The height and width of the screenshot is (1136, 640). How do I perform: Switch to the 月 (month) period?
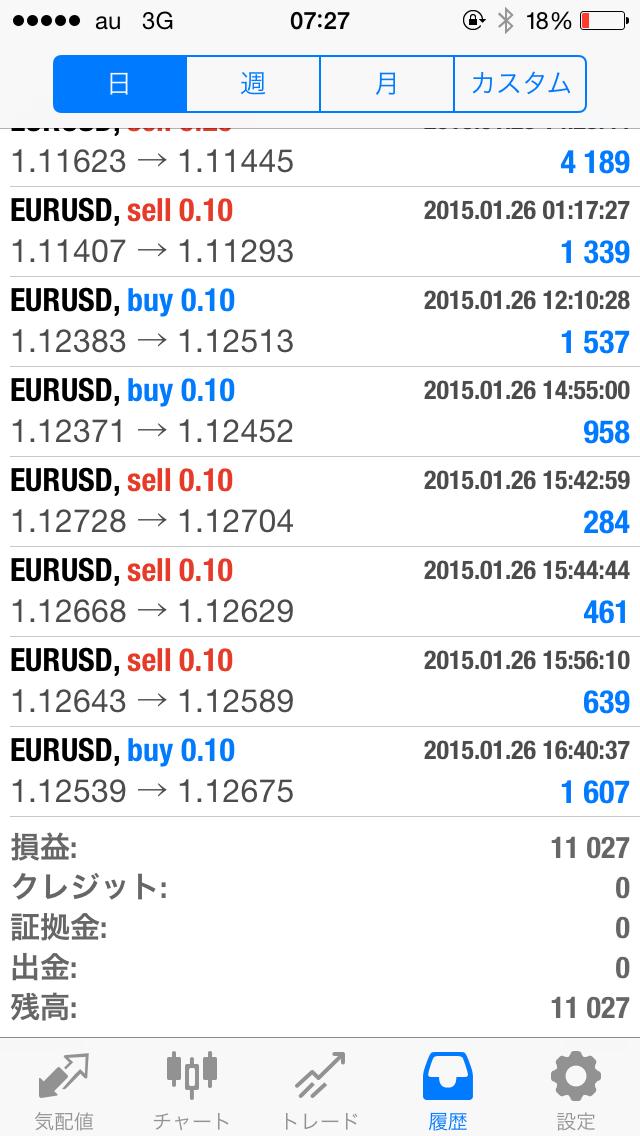coord(387,84)
